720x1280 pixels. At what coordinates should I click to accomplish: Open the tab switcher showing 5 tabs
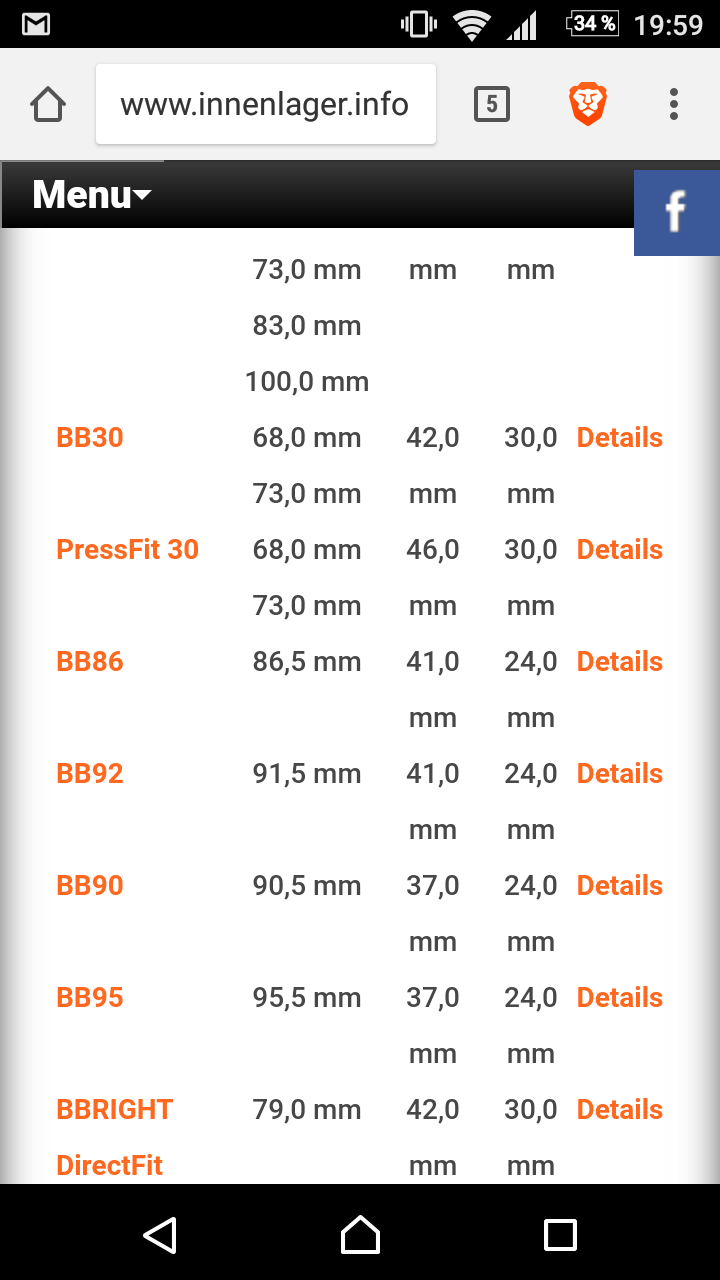point(491,104)
